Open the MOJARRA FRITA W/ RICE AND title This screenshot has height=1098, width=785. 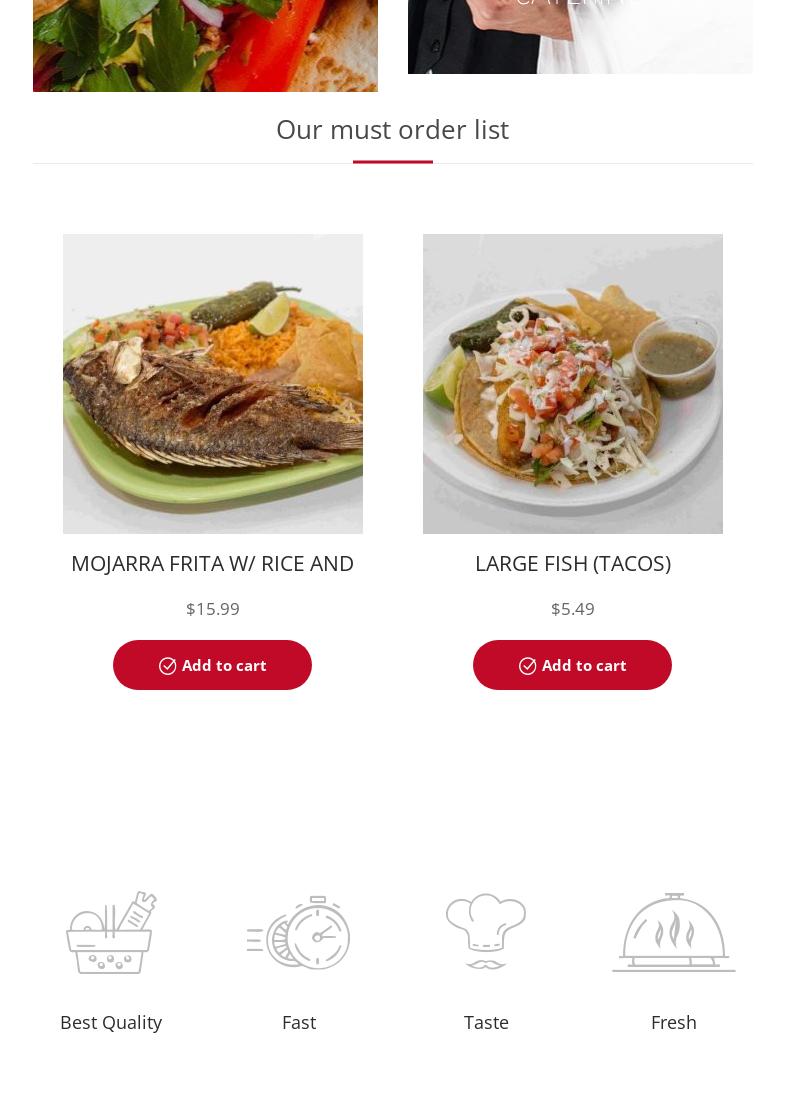tap(212, 563)
